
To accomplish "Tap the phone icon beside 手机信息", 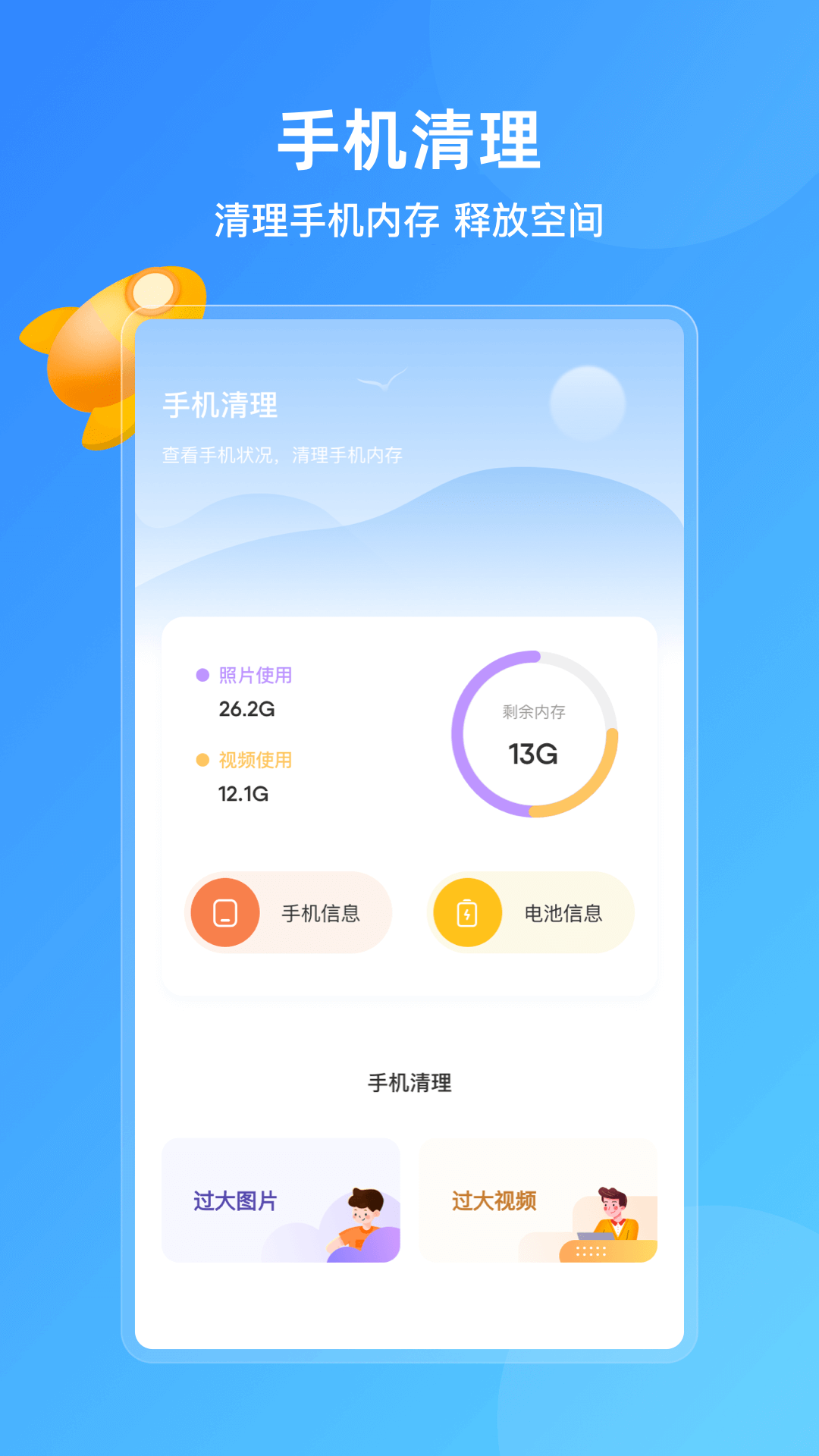I will pos(224,913).
